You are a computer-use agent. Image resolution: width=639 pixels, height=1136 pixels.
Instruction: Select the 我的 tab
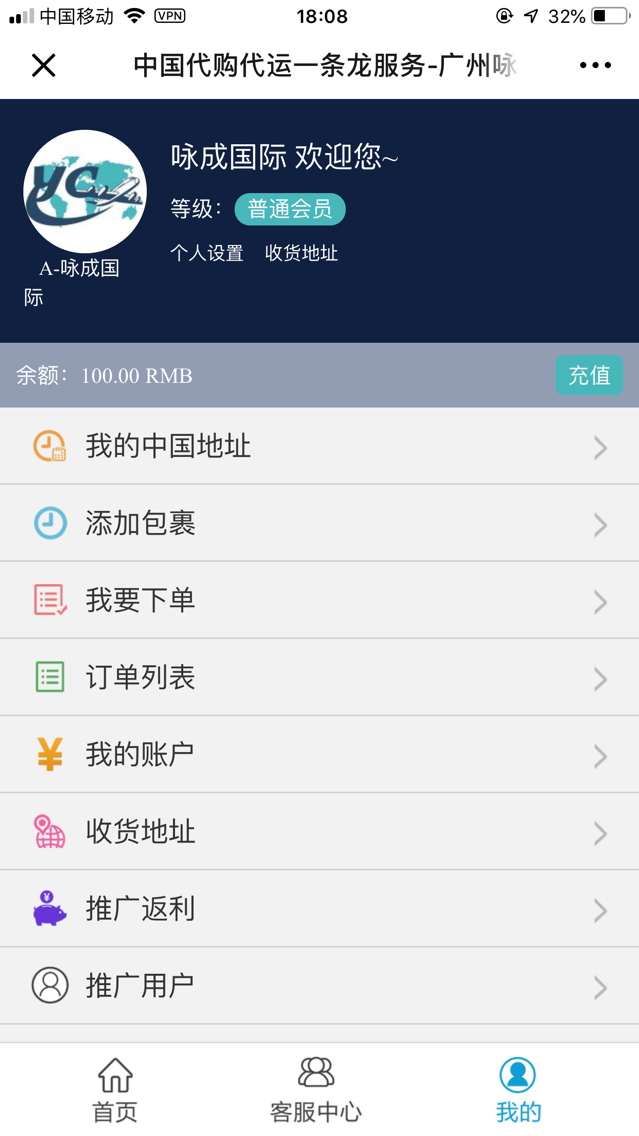point(518,1090)
